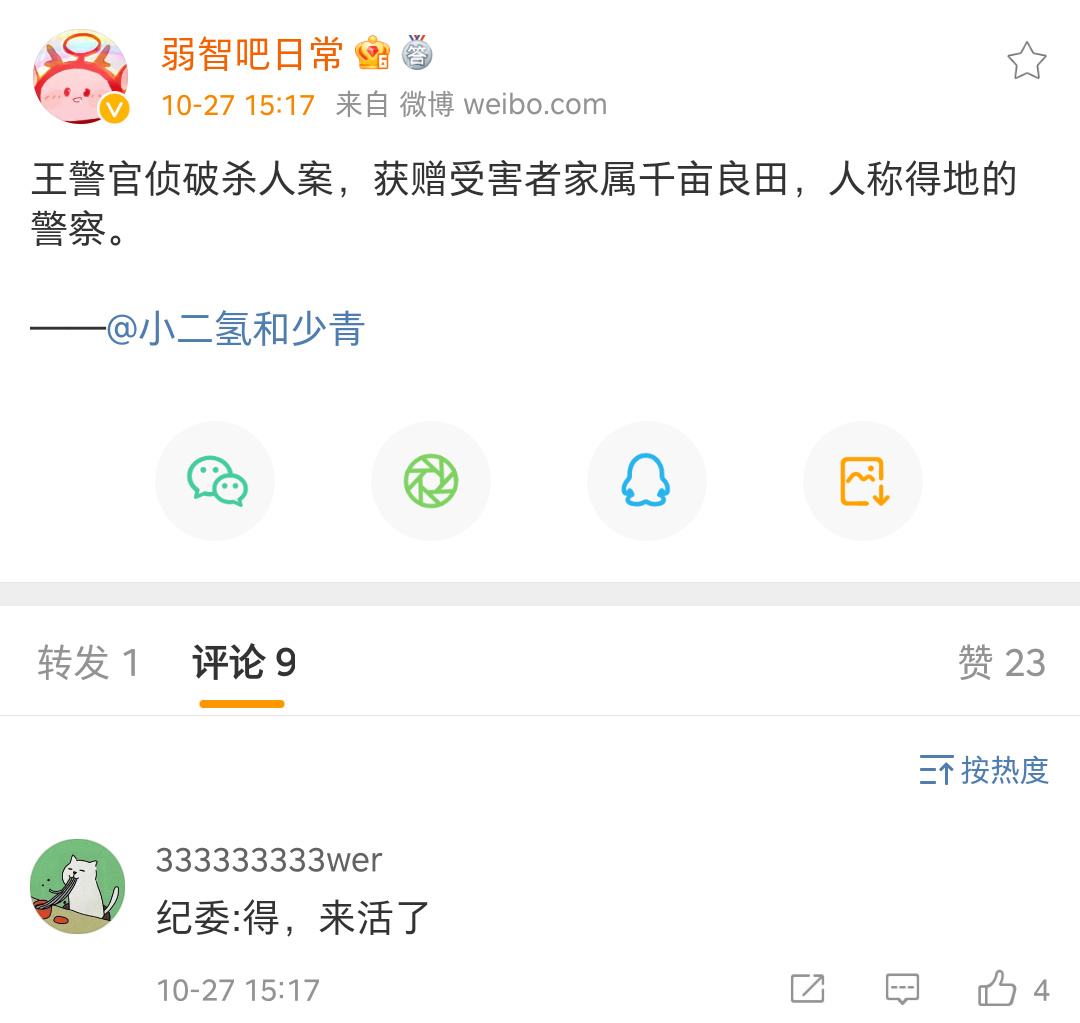Share post to QQ

[646, 481]
